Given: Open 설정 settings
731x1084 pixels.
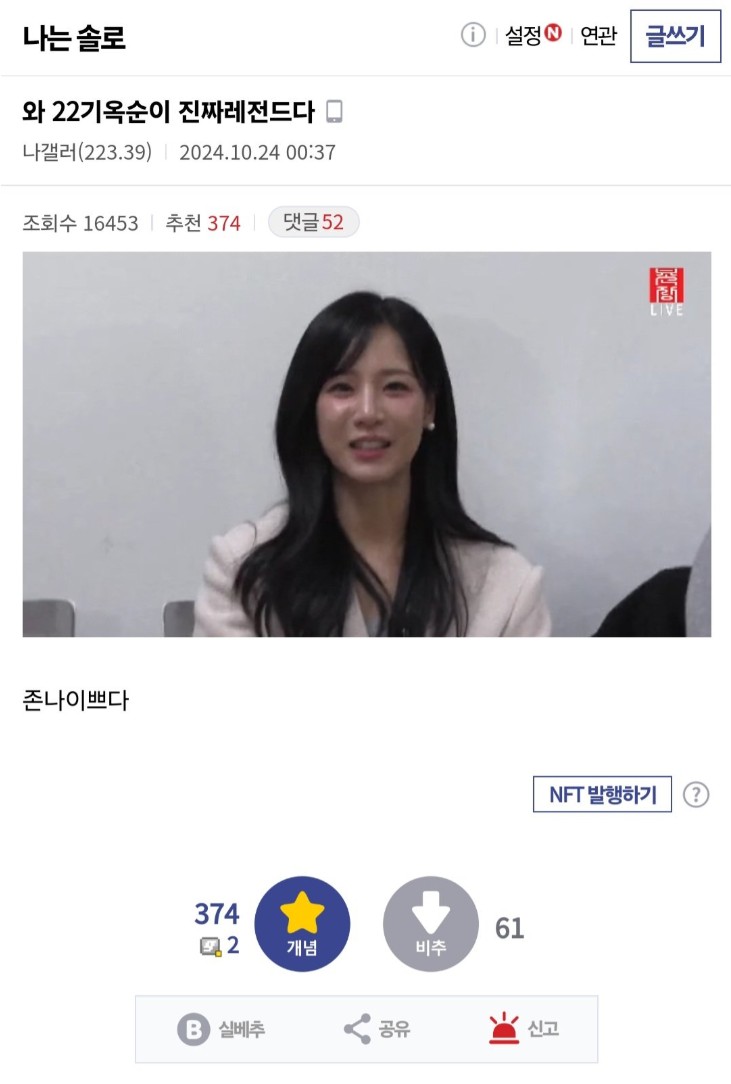Looking at the screenshot, I should point(532,36).
